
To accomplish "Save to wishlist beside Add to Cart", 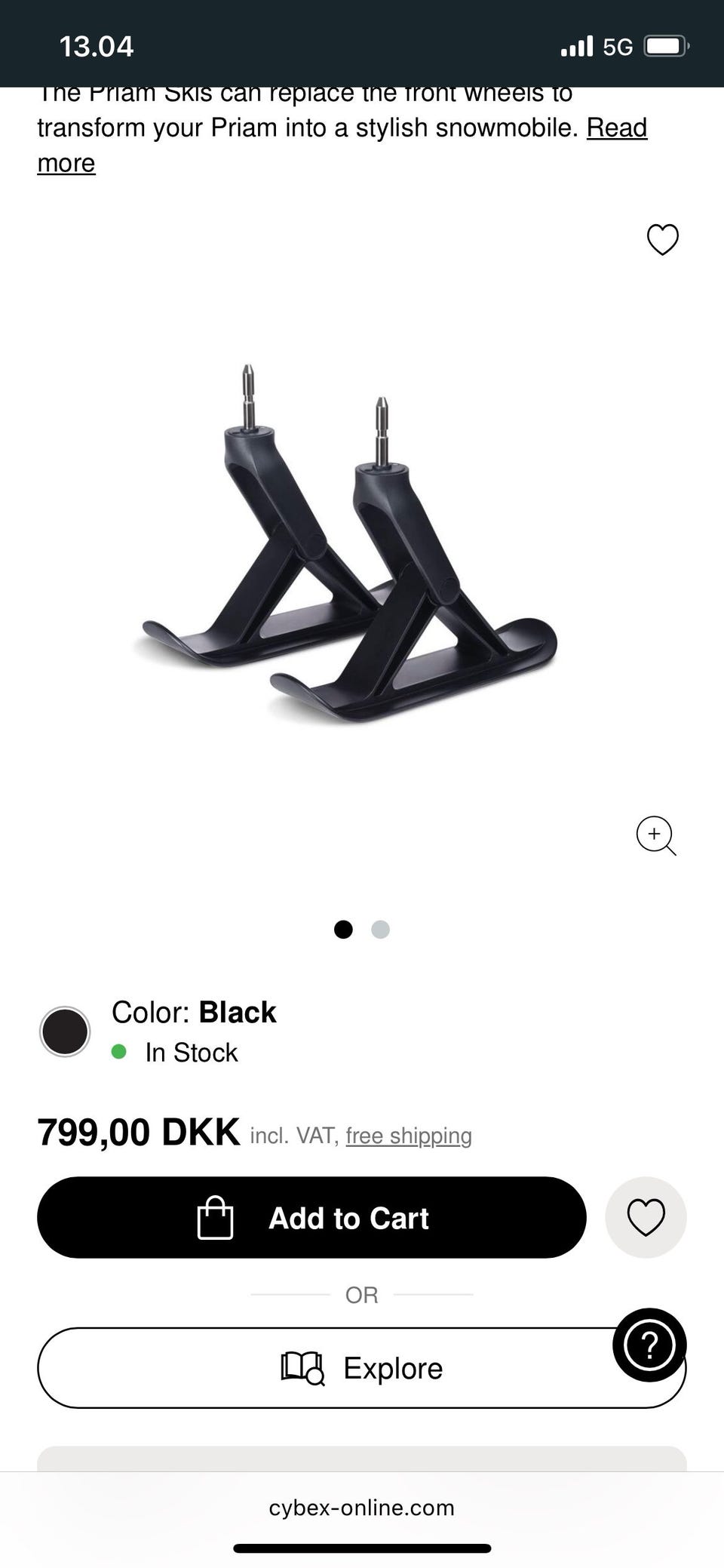I will tap(646, 1217).
